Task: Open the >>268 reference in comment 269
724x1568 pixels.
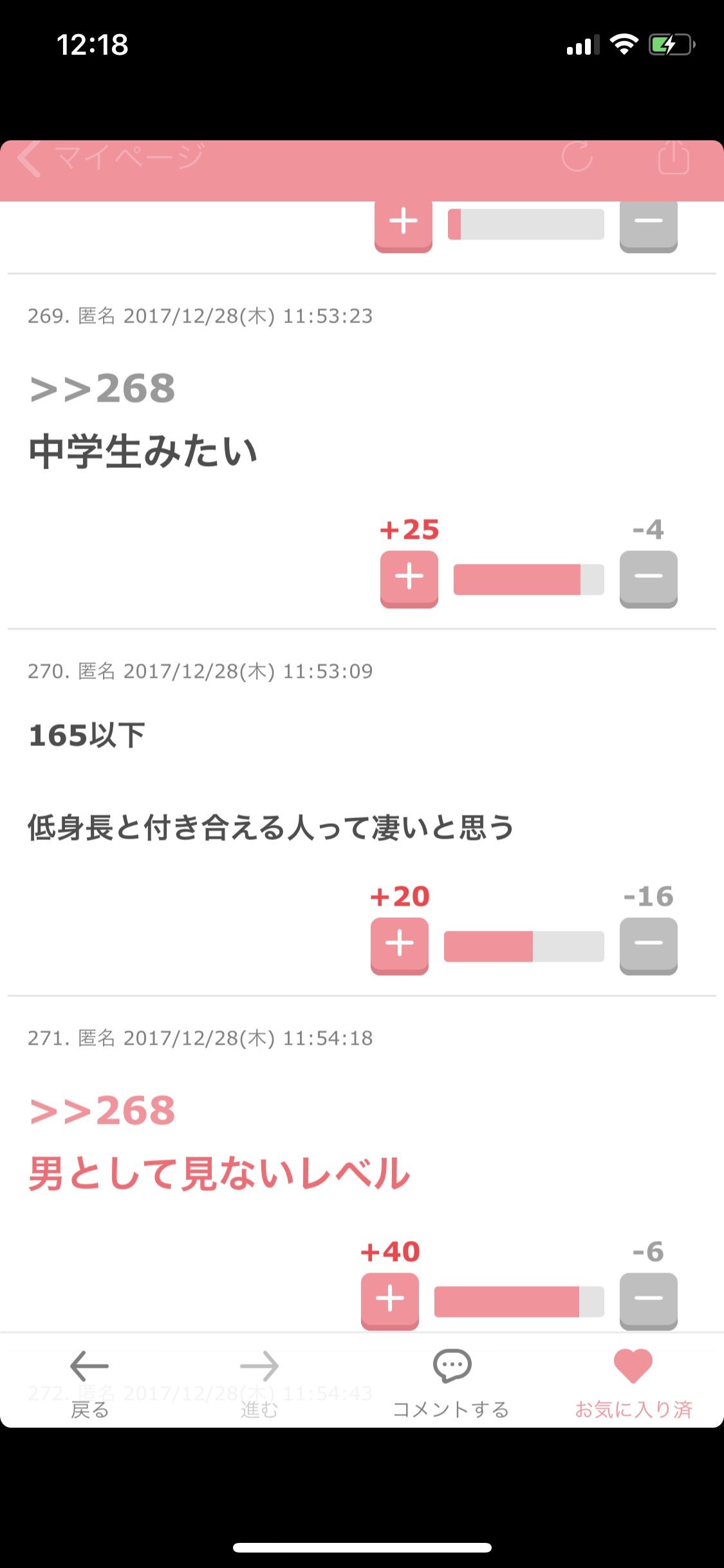Action: (x=103, y=389)
